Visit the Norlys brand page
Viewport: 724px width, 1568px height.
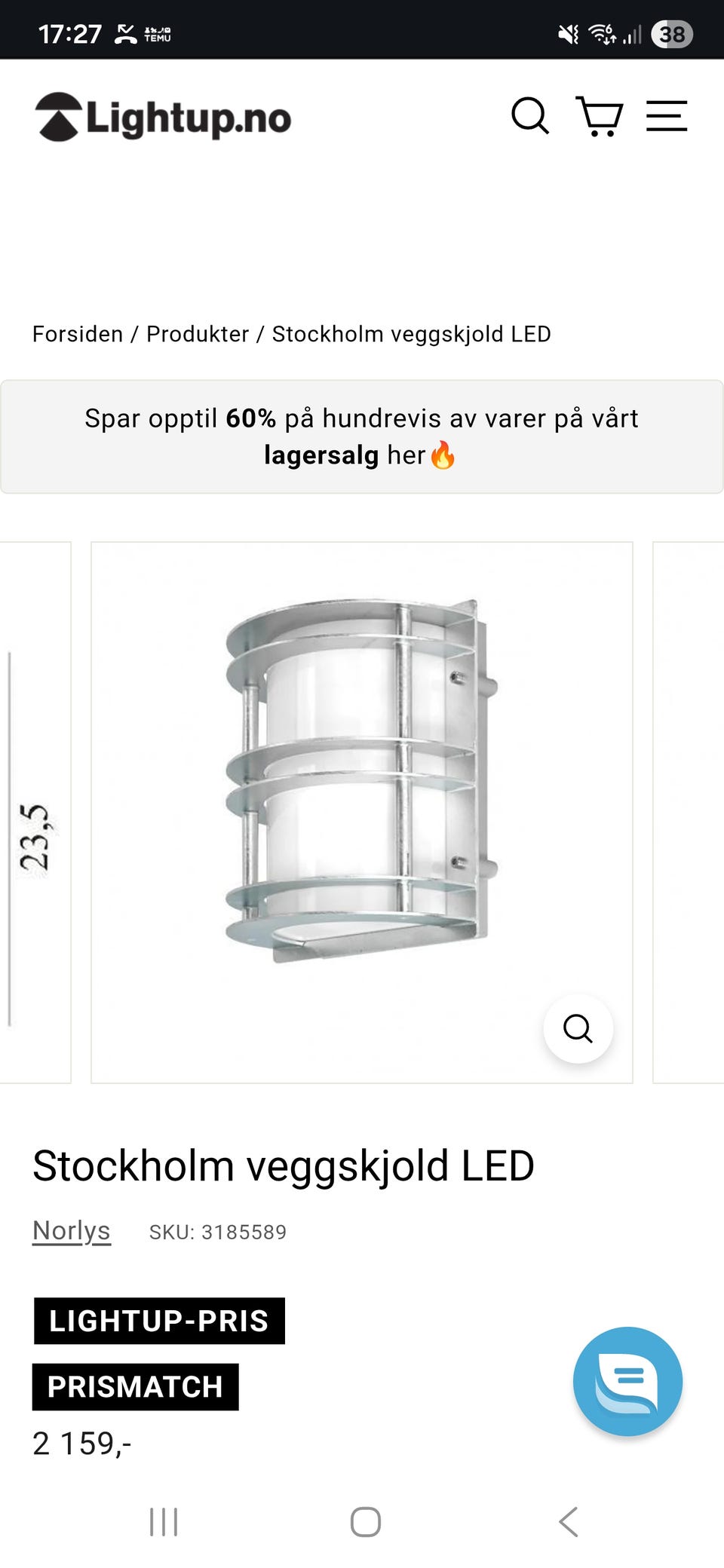click(71, 1229)
